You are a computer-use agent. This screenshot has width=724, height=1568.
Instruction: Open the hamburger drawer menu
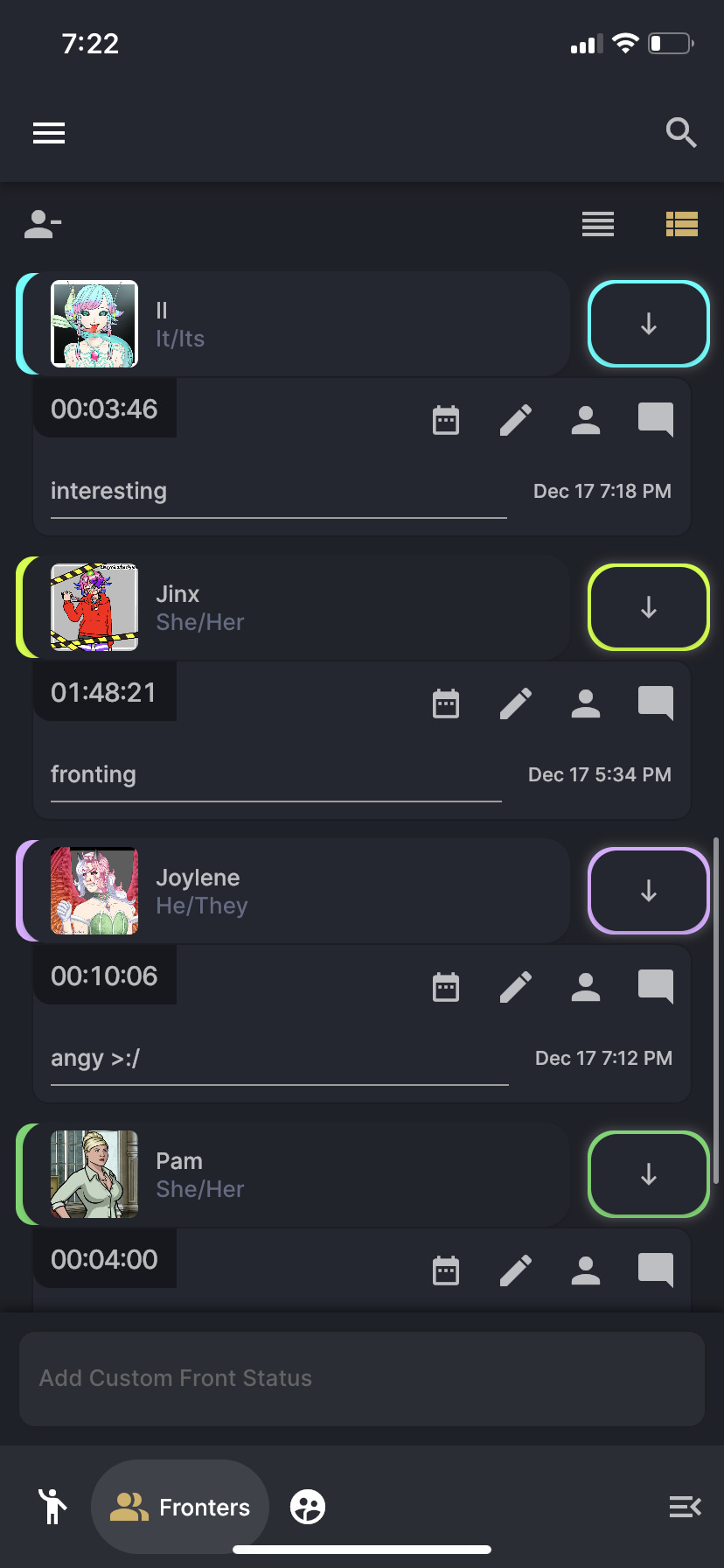click(x=49, y=133)
